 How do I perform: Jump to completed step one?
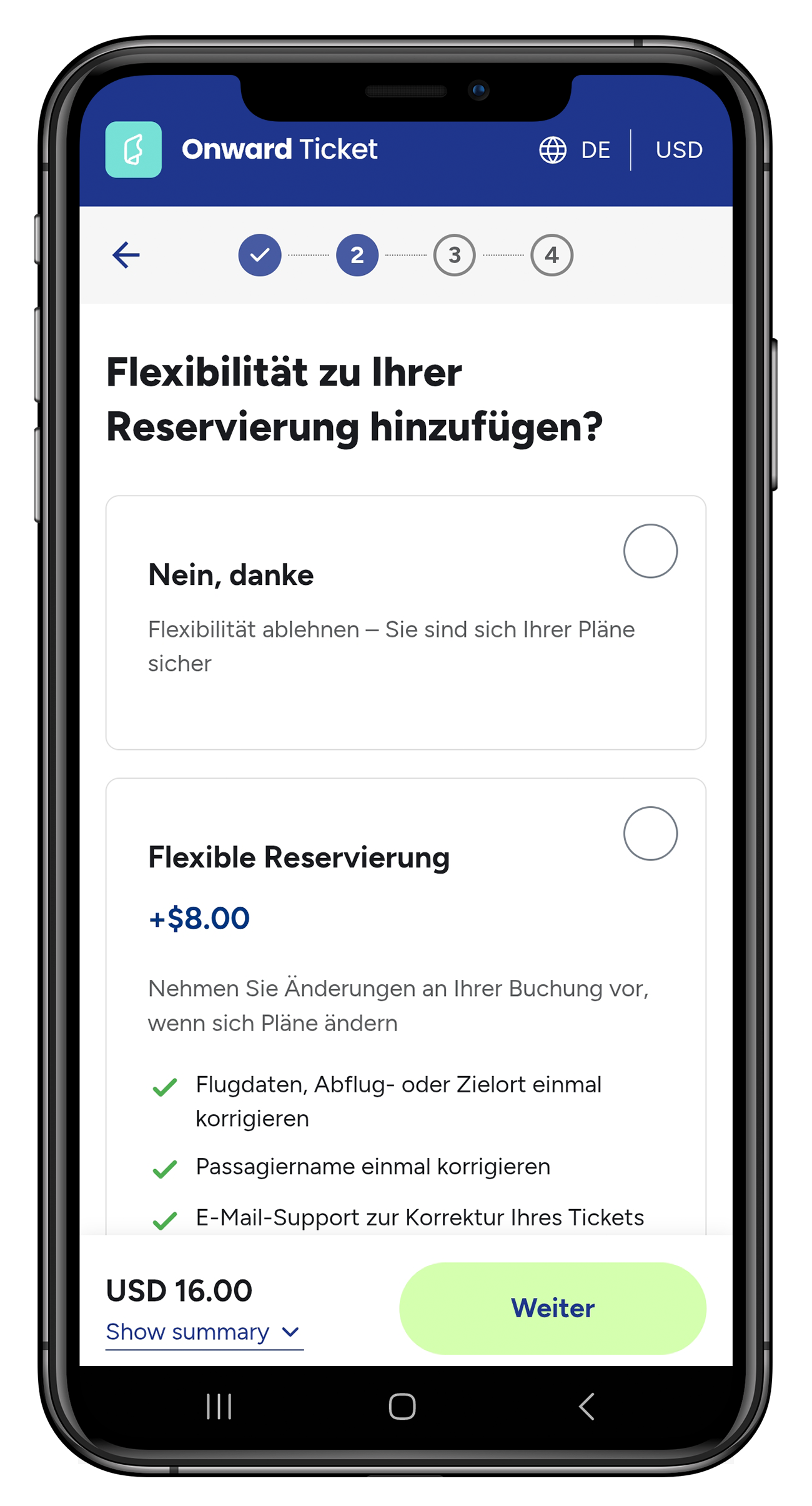point(260,255)
